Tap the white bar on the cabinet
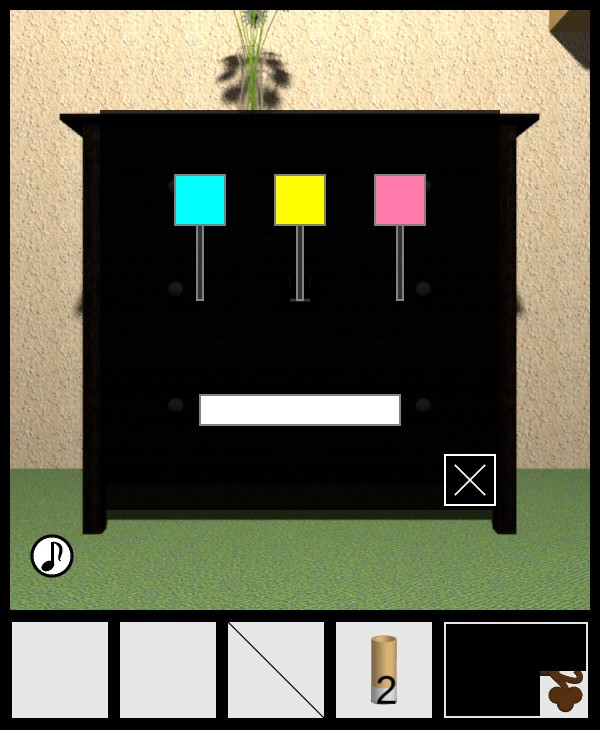Viewport: 600px width, 730px height. (300, 410)
